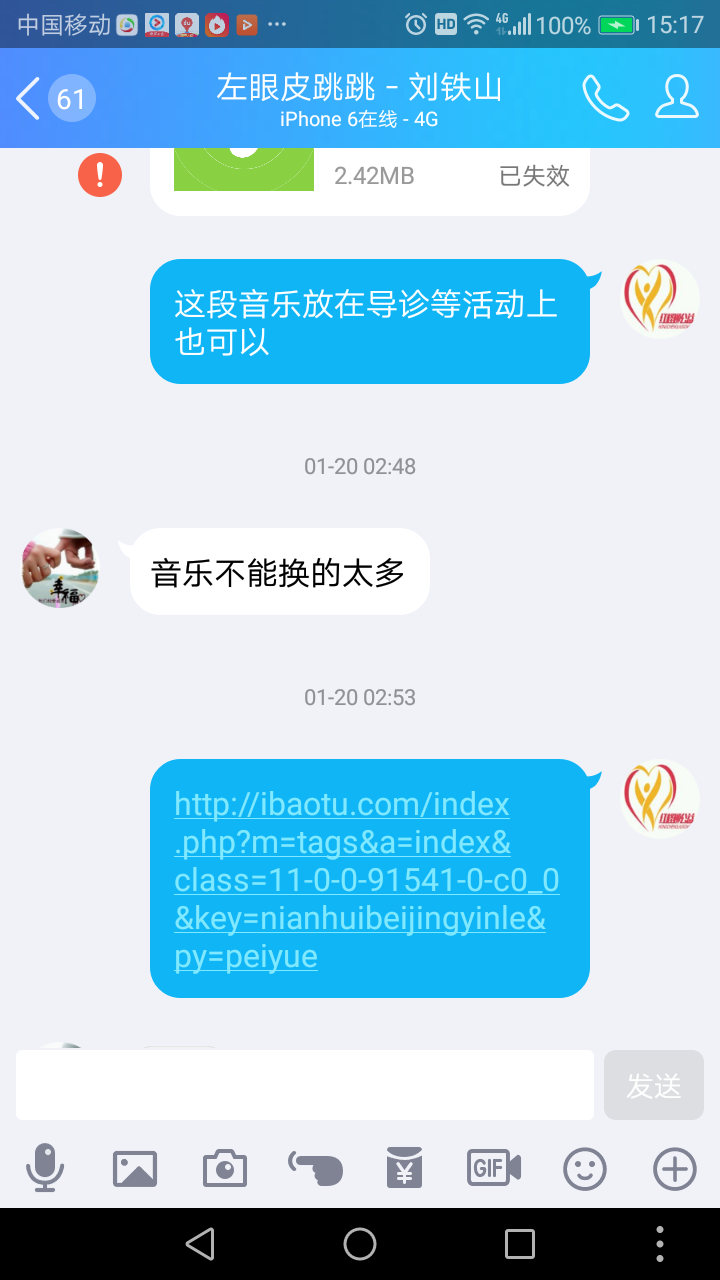Open the recent apps view
Viewport: 720px width, 1280px height.
click(x=520, y=1244)
